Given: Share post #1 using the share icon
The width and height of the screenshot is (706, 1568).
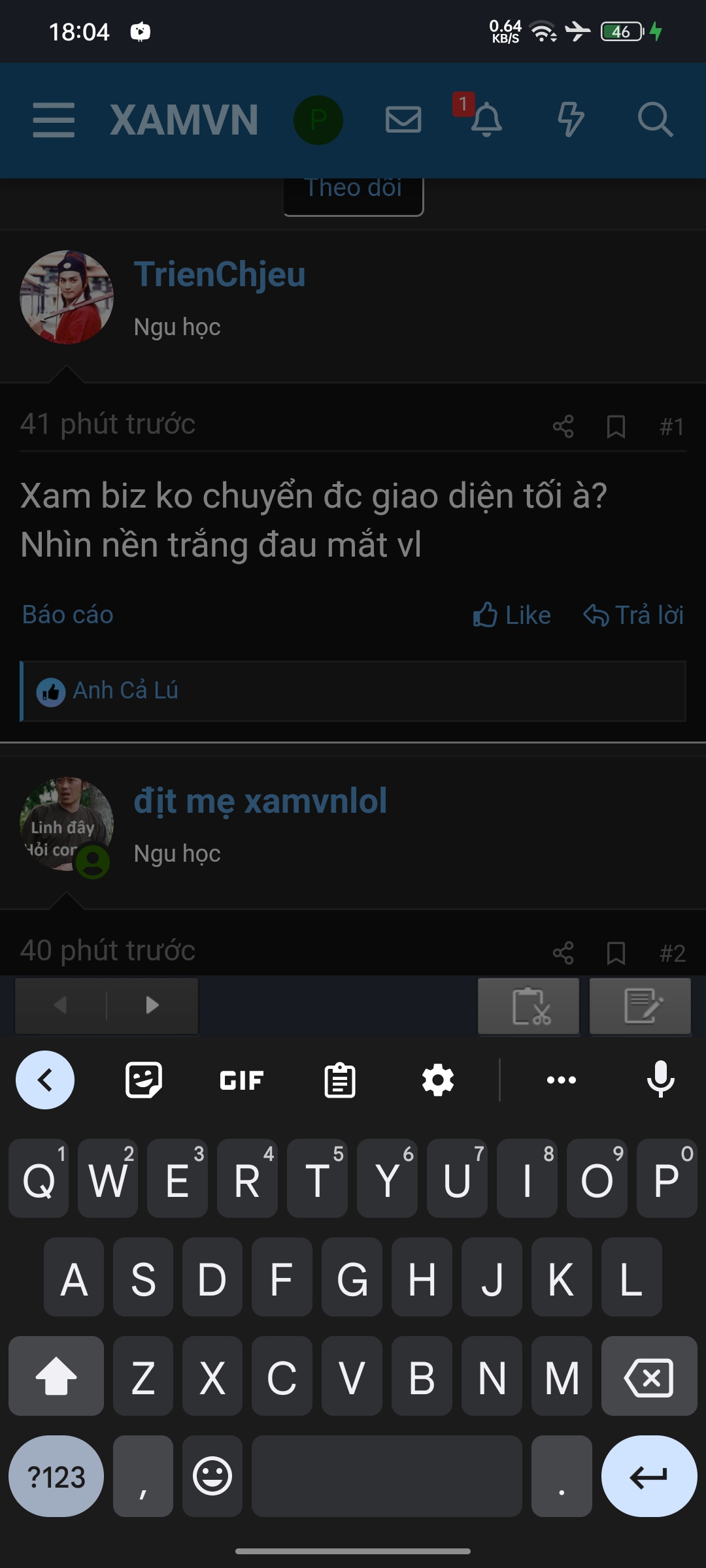Looking at the screenshot, I should (x=562, y=426).
